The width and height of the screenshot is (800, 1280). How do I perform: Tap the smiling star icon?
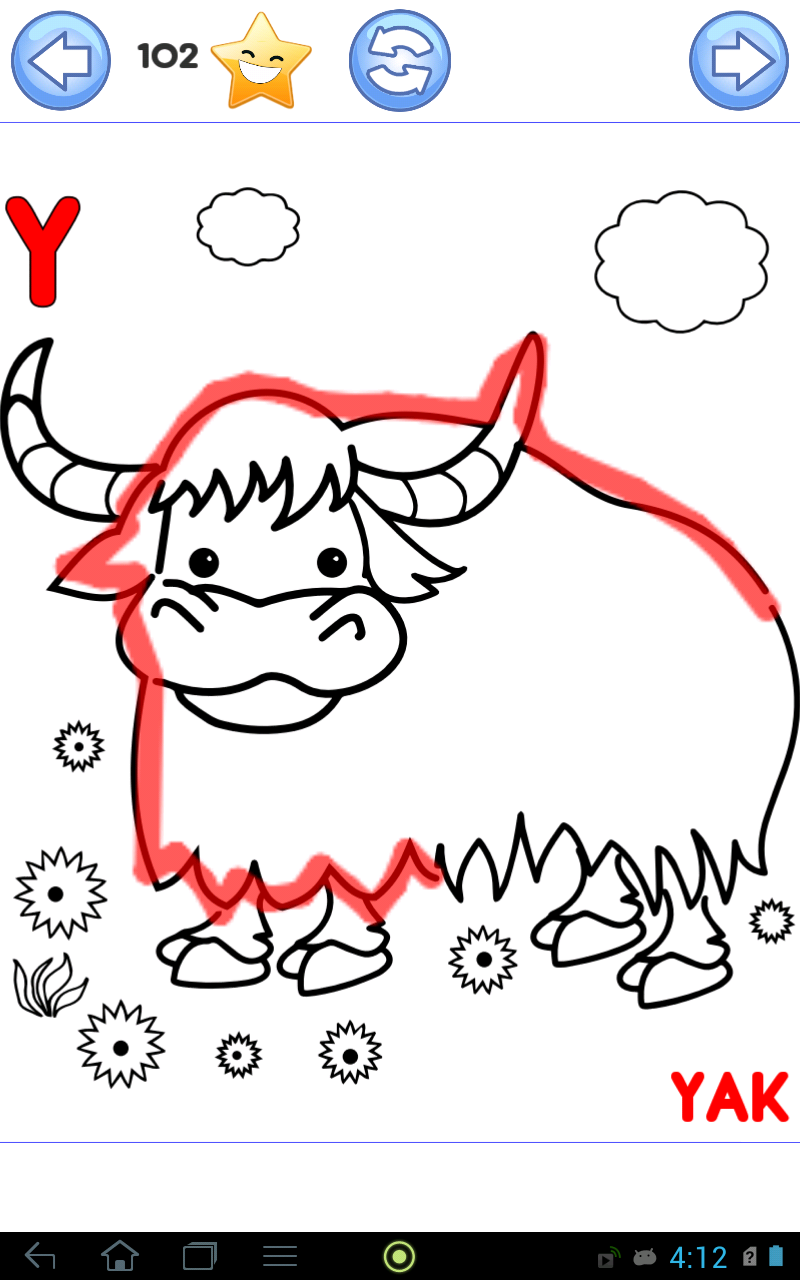pyautogui.click(x=262, y=60)
